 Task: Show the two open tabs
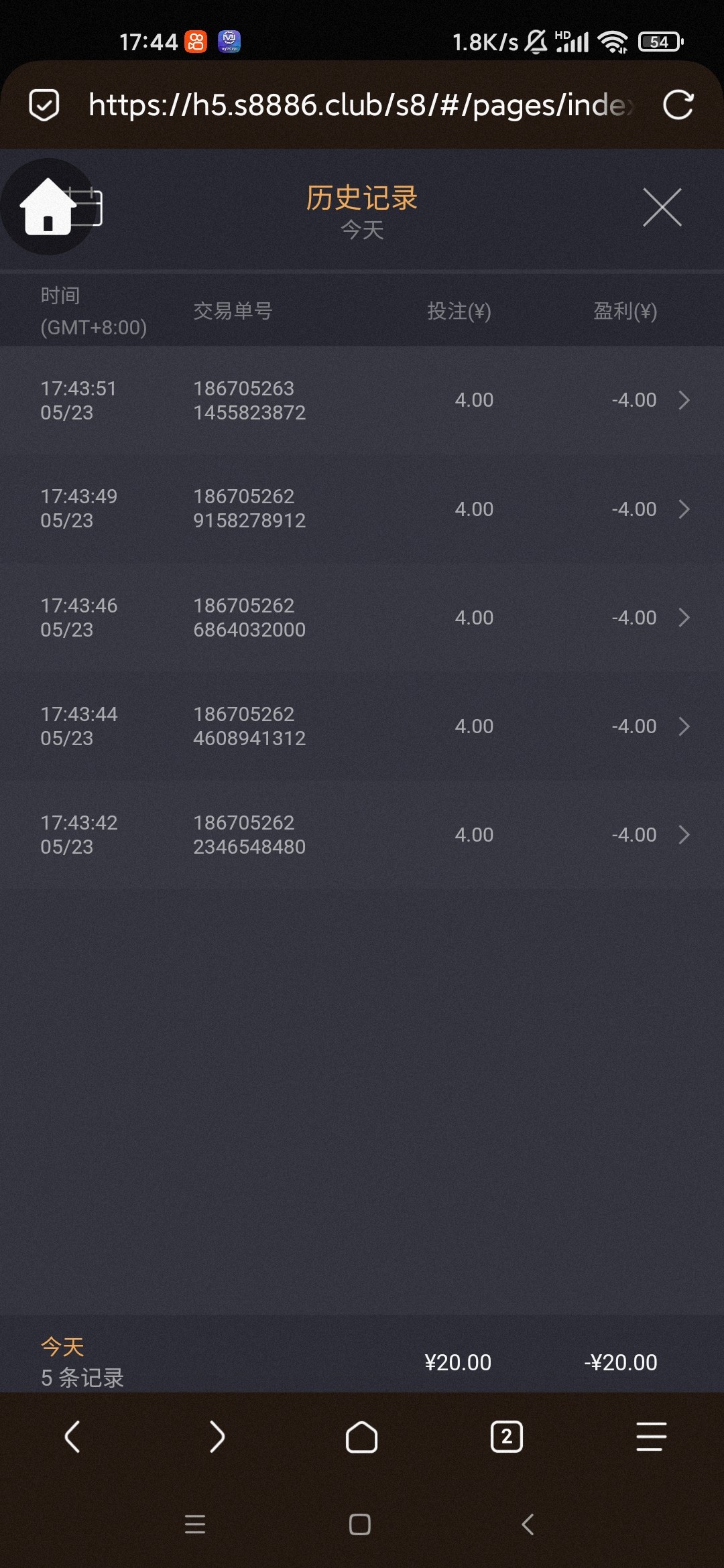pyautogui.click(x=507, y=1437)
